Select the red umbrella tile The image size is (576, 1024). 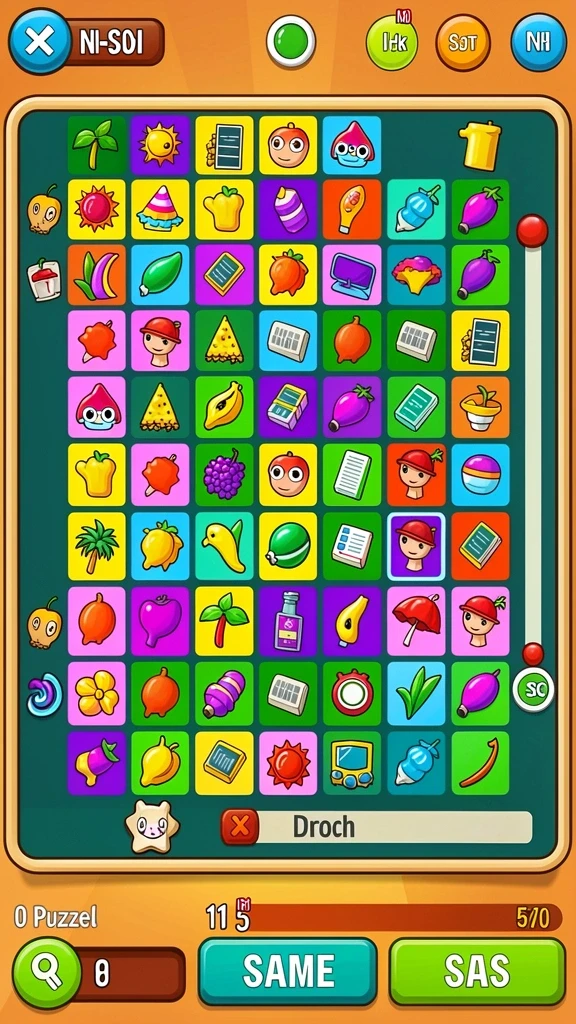[416, 620]
